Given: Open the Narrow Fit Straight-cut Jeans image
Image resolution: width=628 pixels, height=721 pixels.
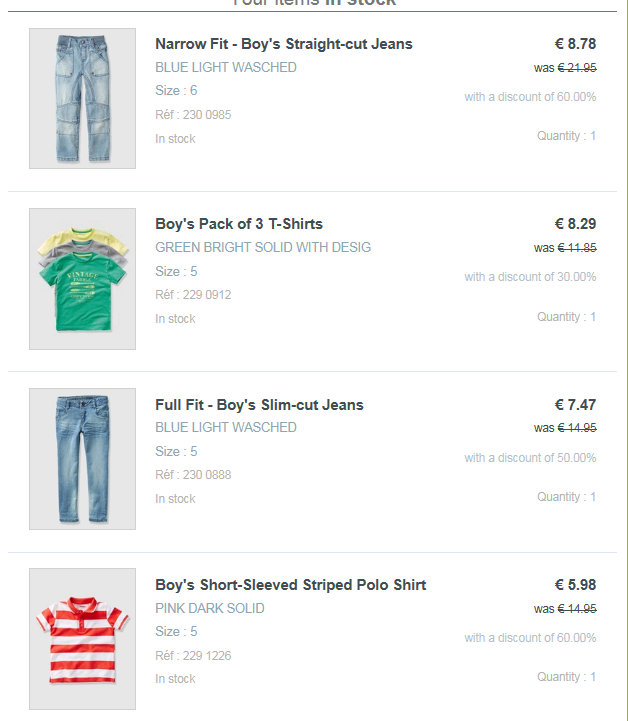Looking at the screenshot, I should pos(82,98).
